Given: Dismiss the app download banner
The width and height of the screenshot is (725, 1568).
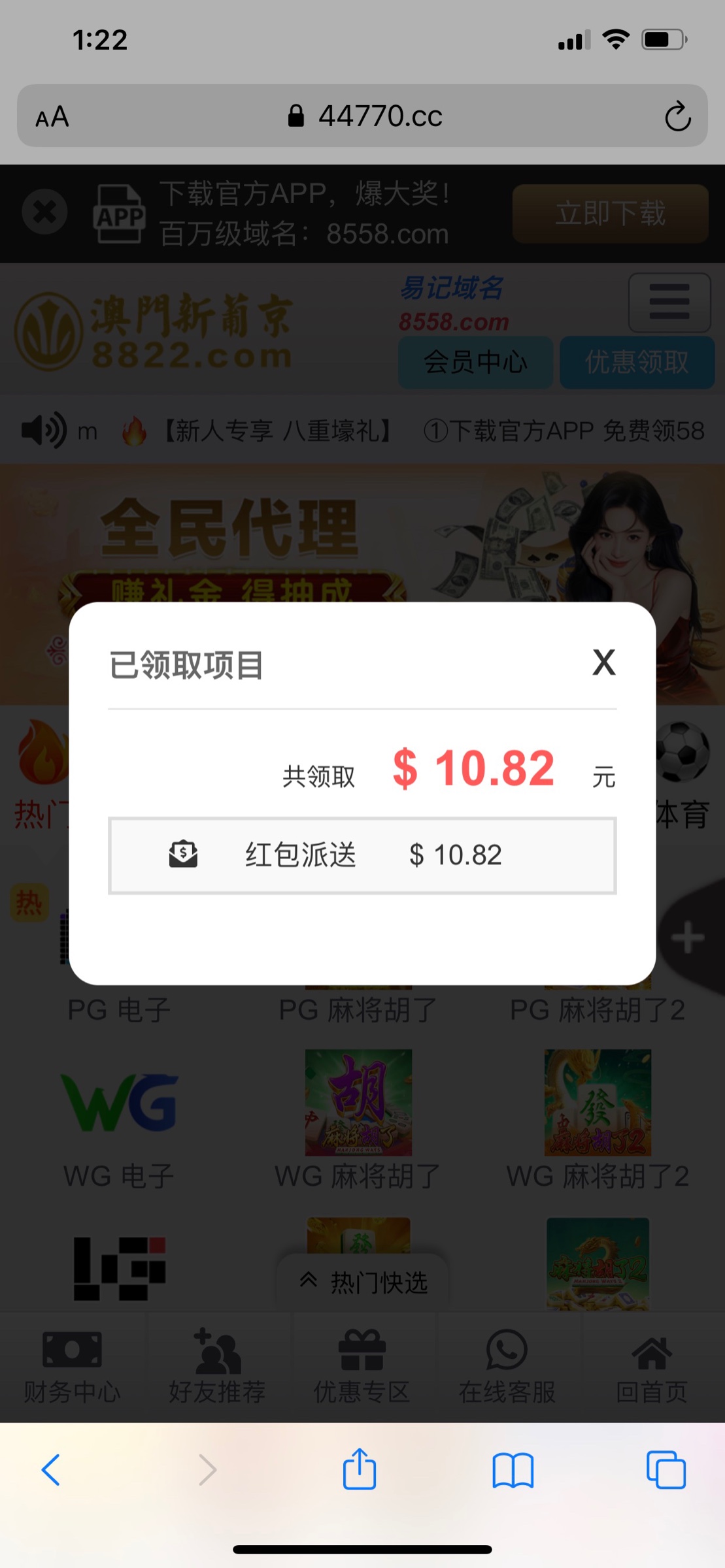Looking at the screenshot, I should [x=44, y=212].
